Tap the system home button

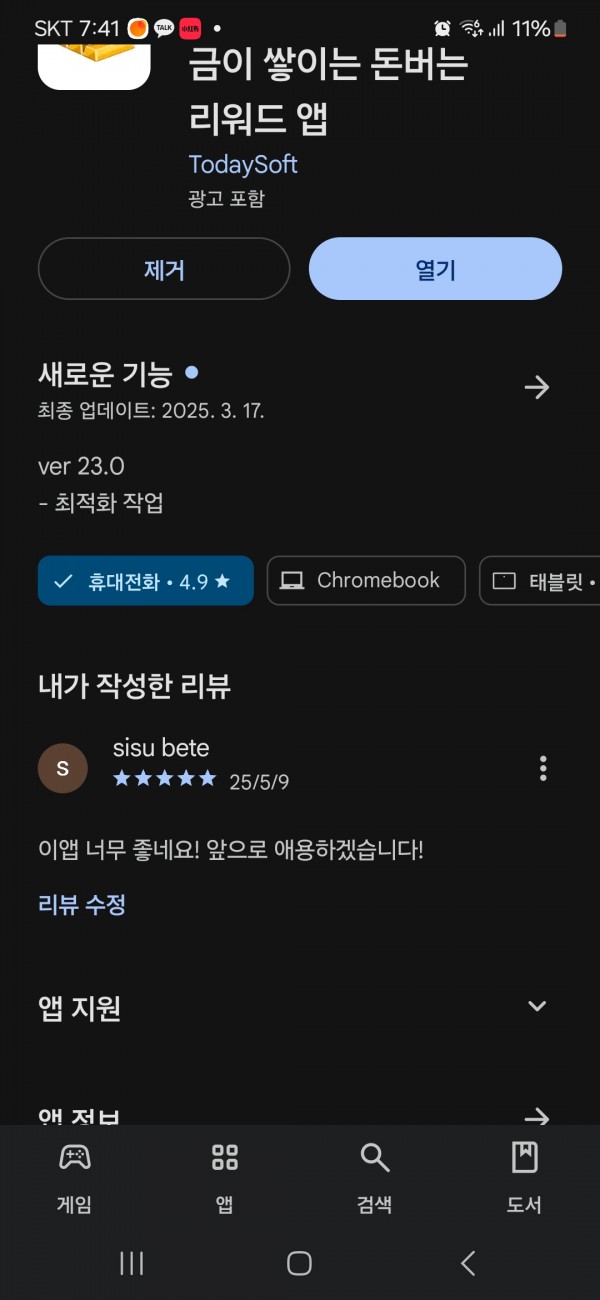299,1263
